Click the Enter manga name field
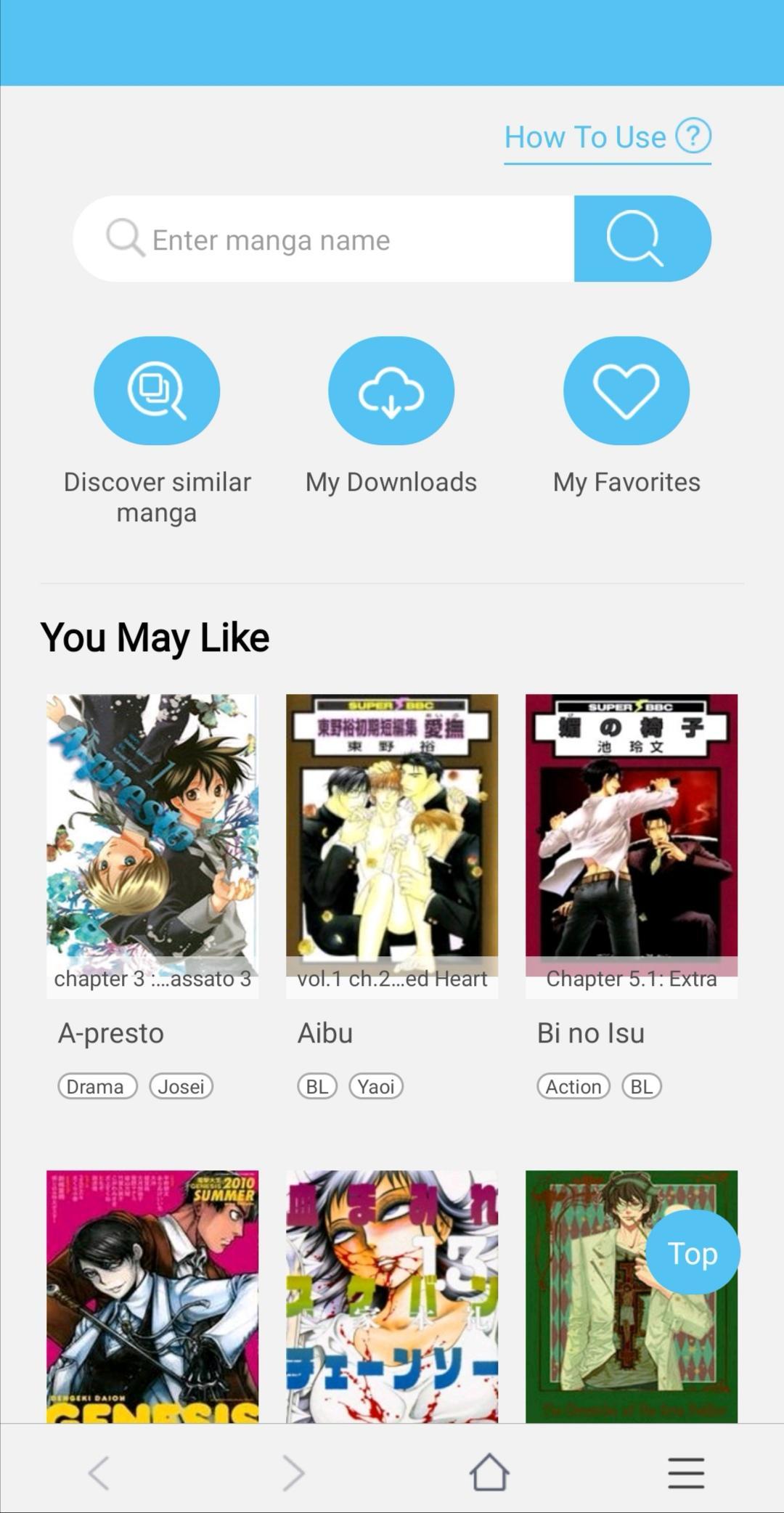This screenshot has height=1513, width=784. coord(327,238)
